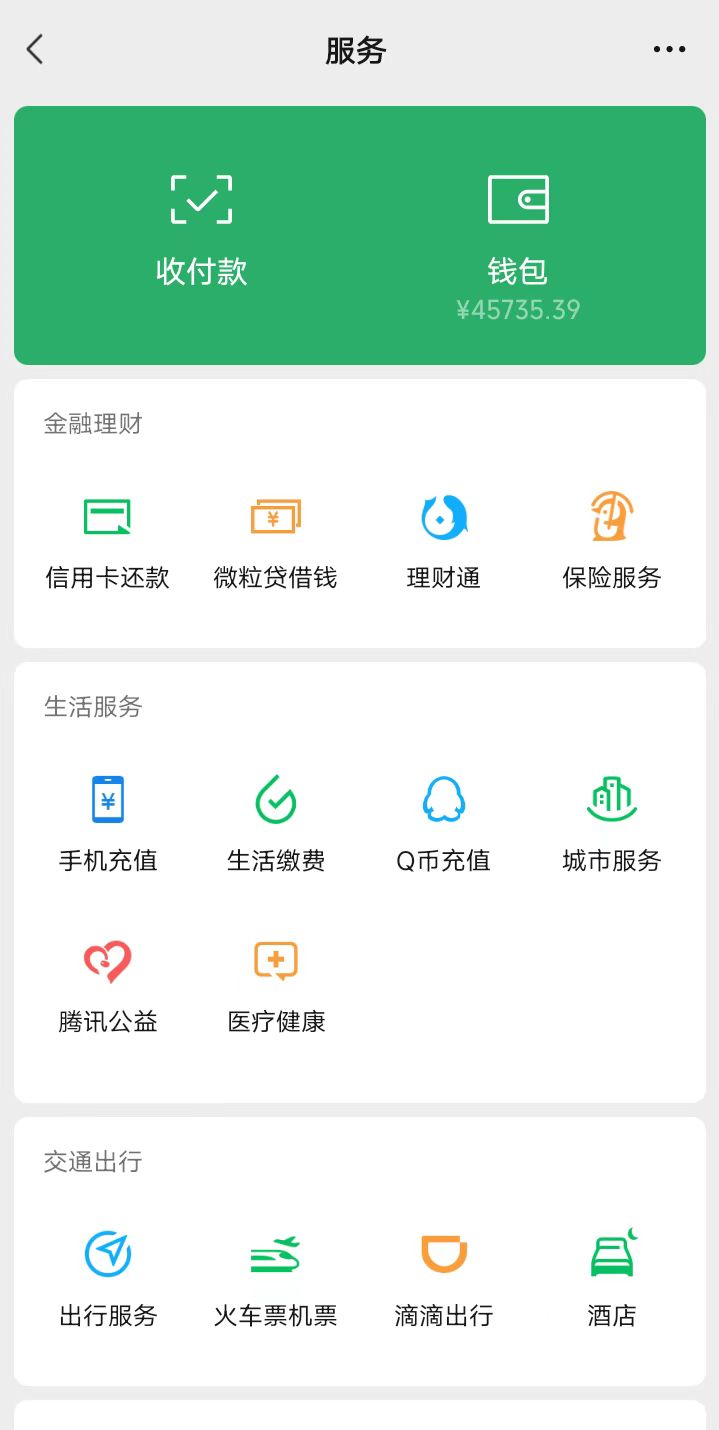
Task: Open 微粒贷借钱 loan service
Action: 275,540
